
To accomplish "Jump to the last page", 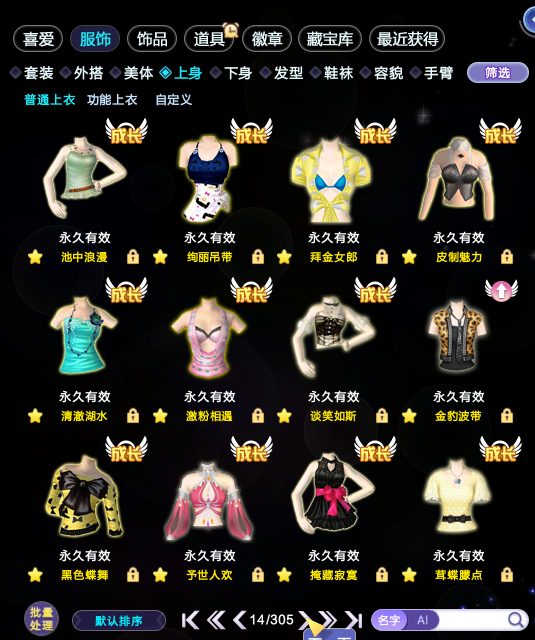I will pos(353,620).
